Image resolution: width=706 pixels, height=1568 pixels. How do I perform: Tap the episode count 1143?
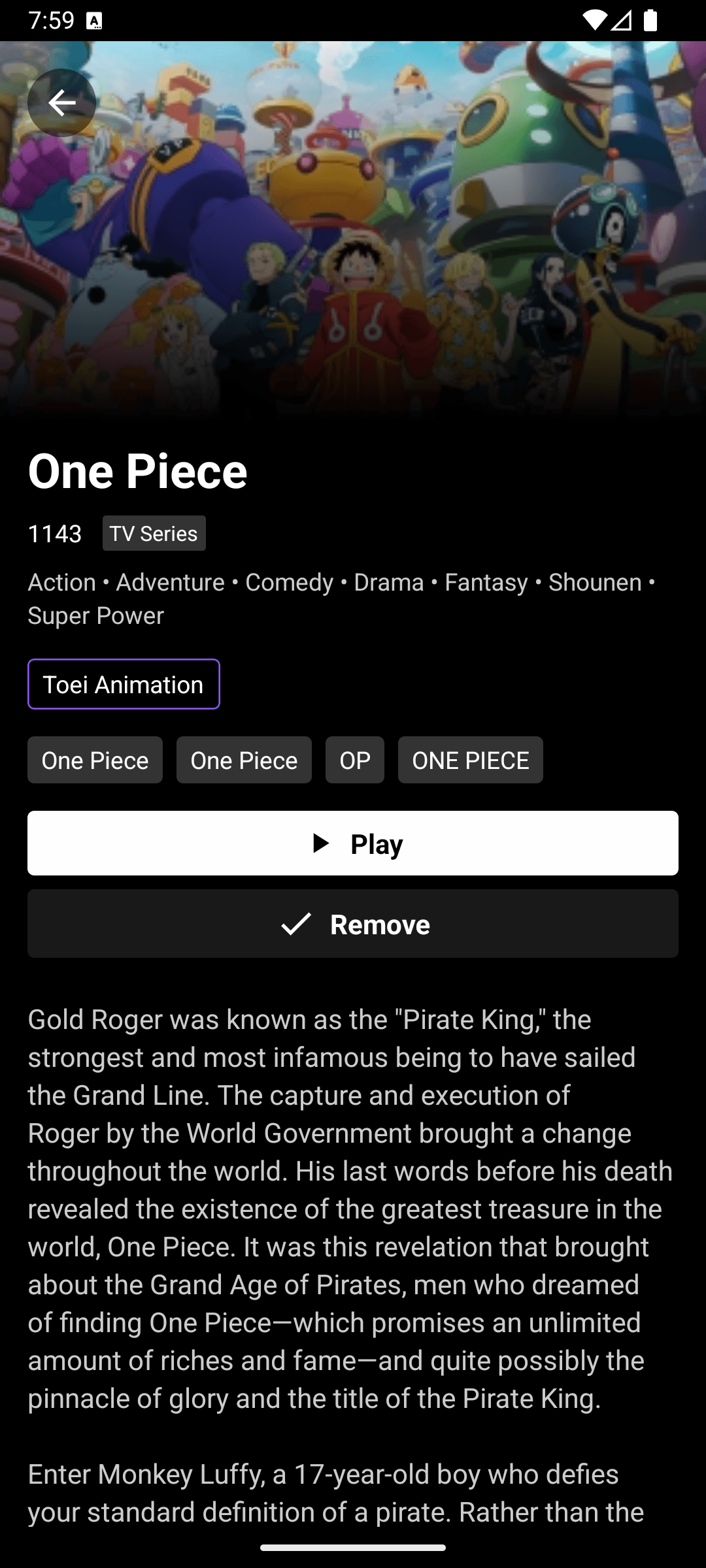(x=54, y=533)
